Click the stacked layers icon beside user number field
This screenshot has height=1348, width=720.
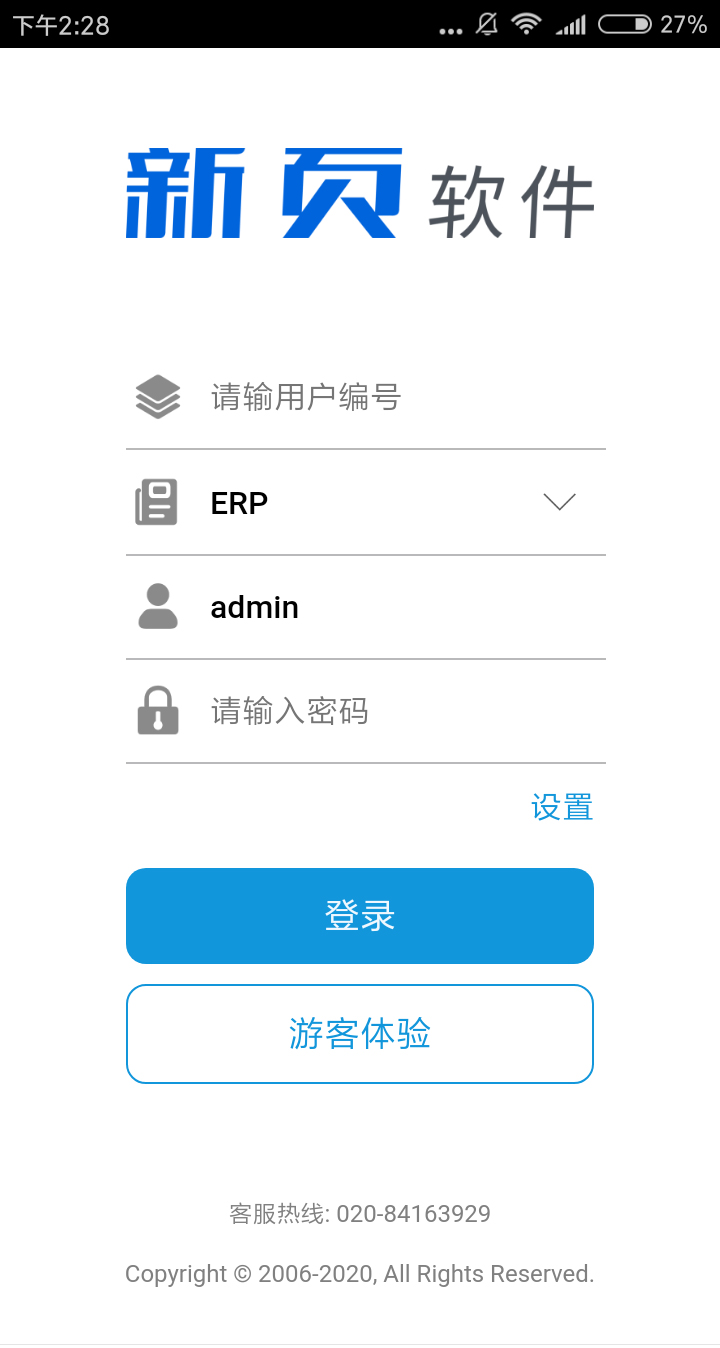pyautogui.click(x=156, y=396)
